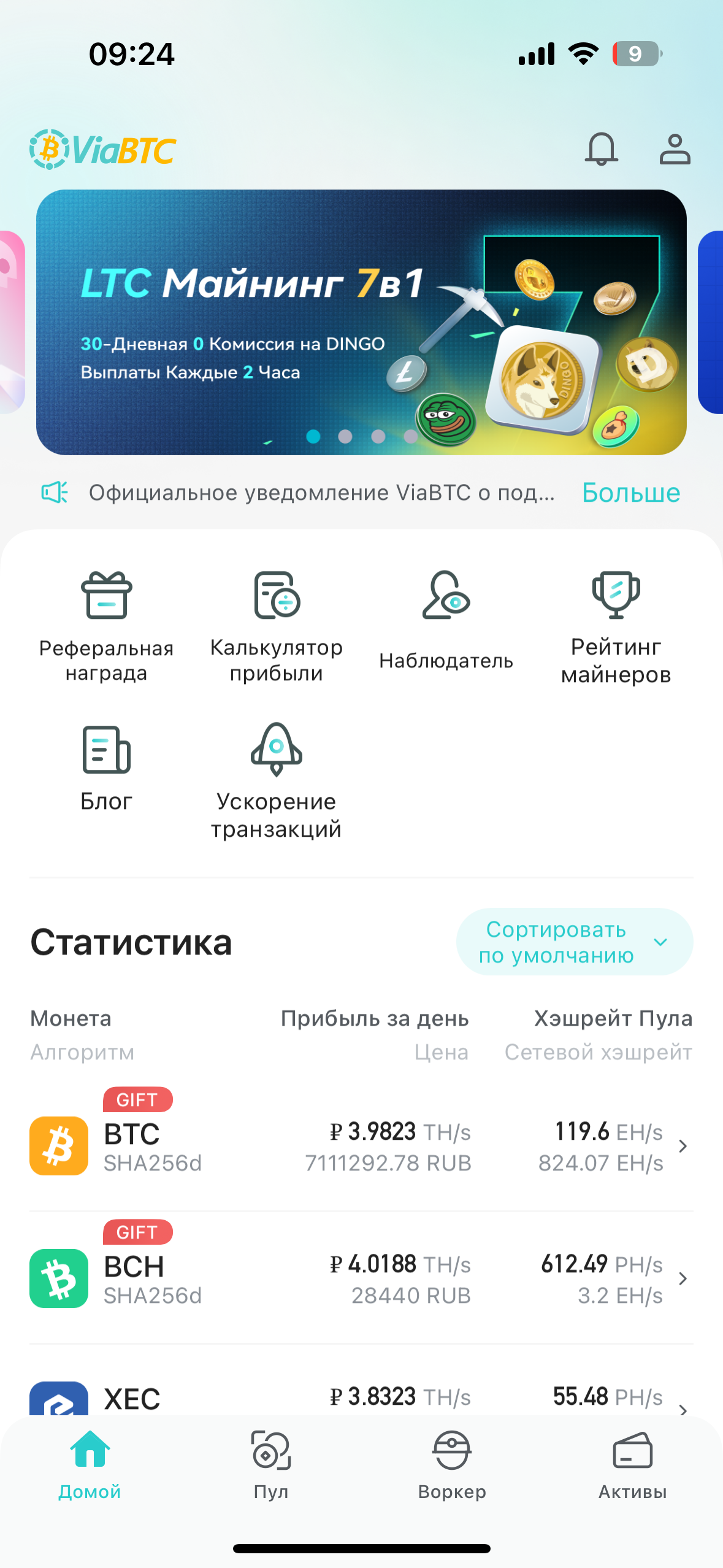Read the official ViaBTC announcement ticker
This screenshot has width=723, height=1568.
321,493
